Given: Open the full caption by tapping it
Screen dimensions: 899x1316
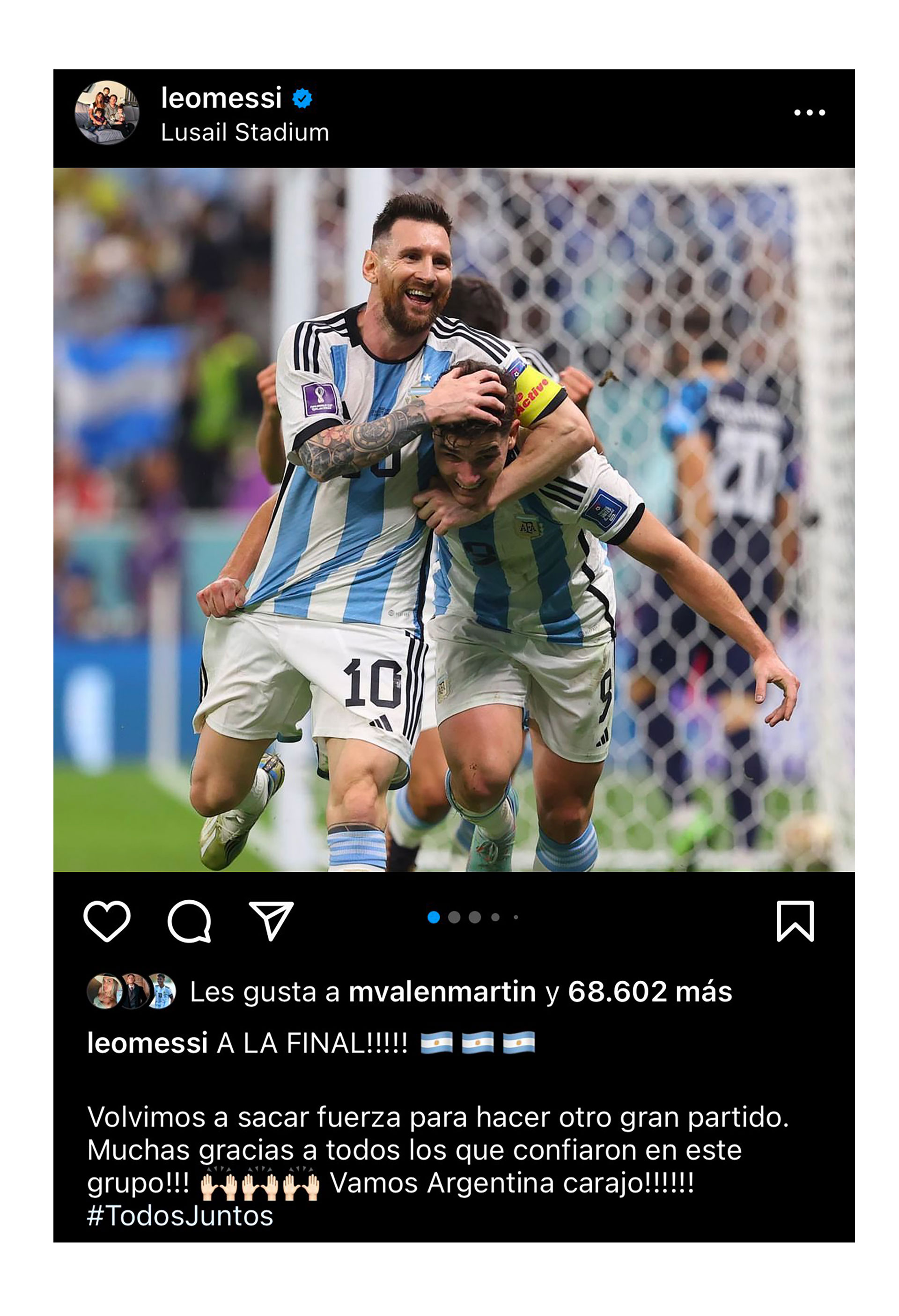Looking at the screenshot, I should 397,1127.
